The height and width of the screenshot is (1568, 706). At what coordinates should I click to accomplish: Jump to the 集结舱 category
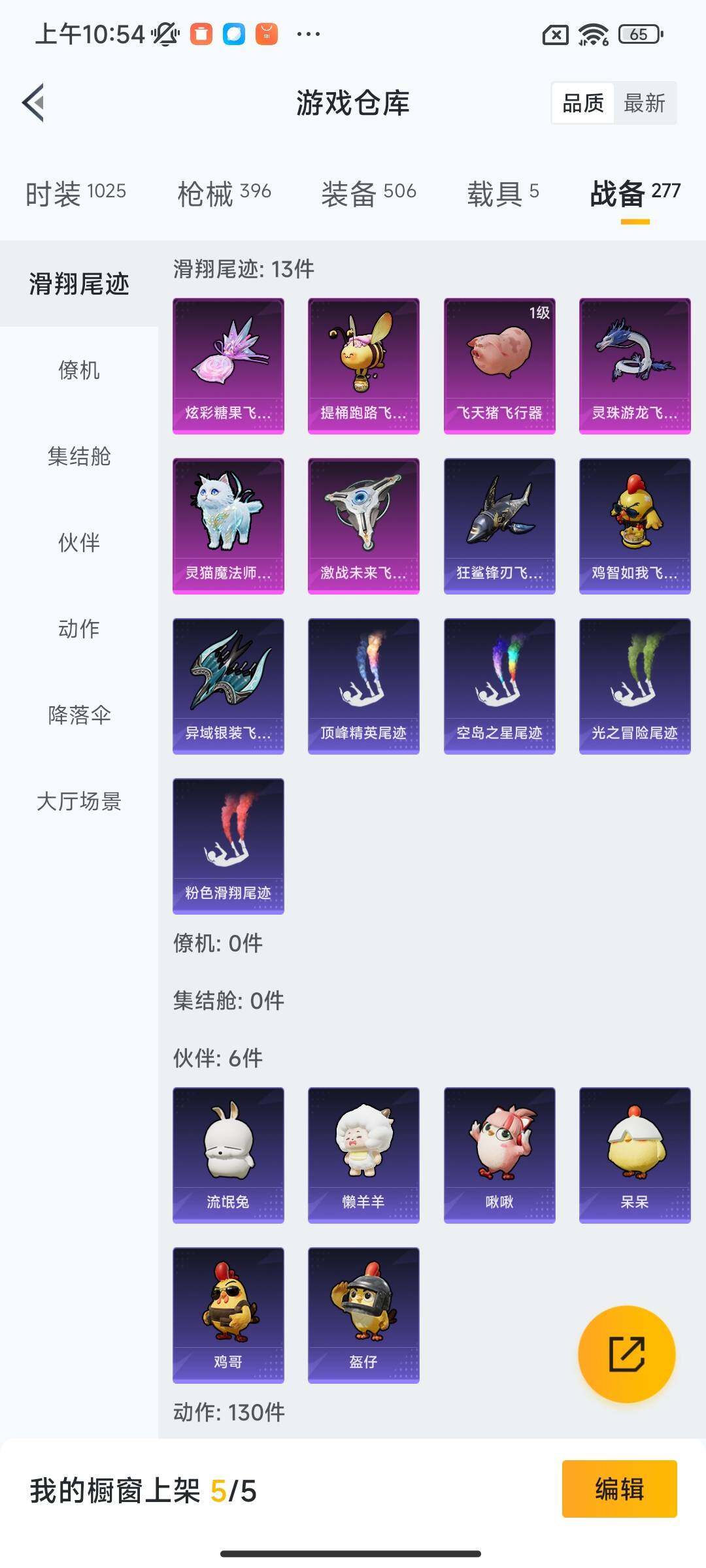[79, 456]
